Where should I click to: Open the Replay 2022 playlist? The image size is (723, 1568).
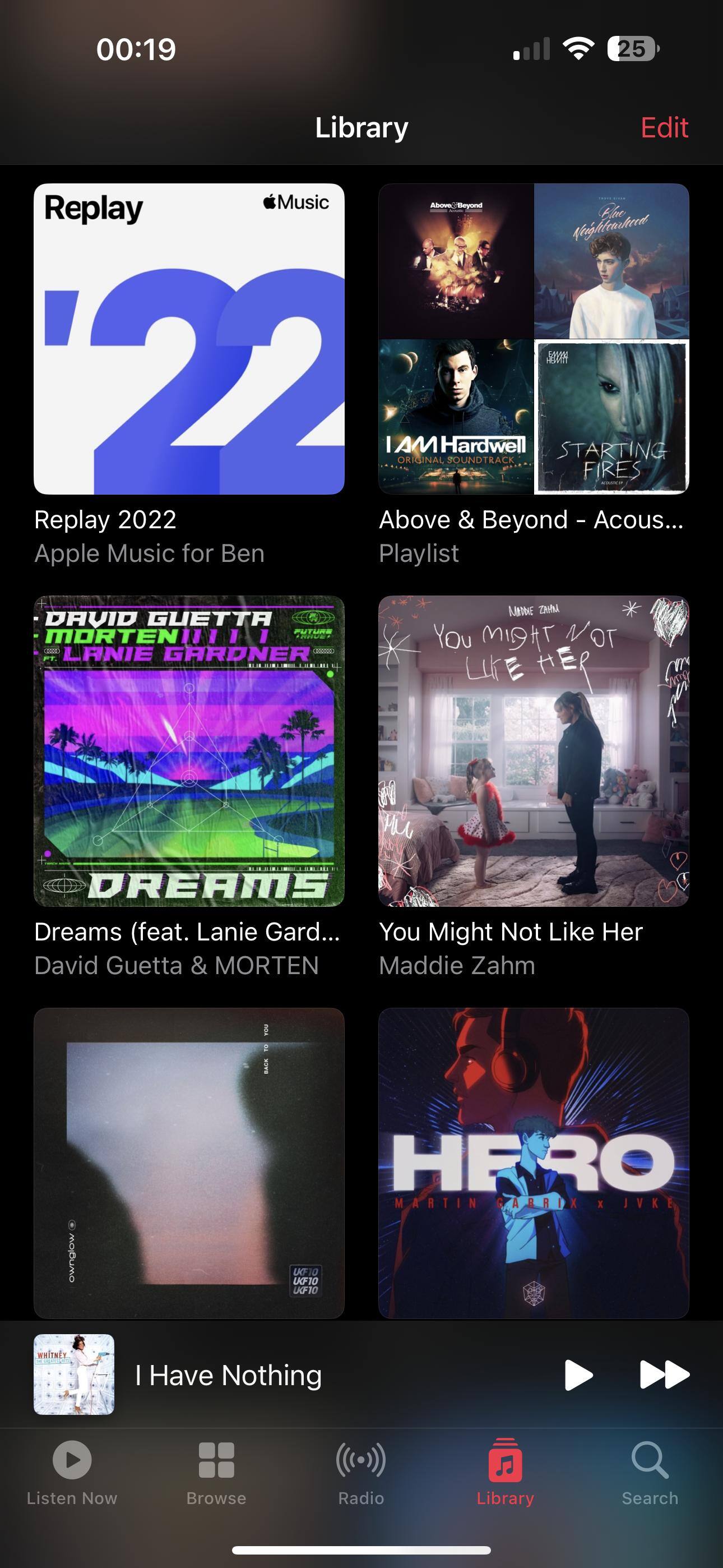[189, 339]
